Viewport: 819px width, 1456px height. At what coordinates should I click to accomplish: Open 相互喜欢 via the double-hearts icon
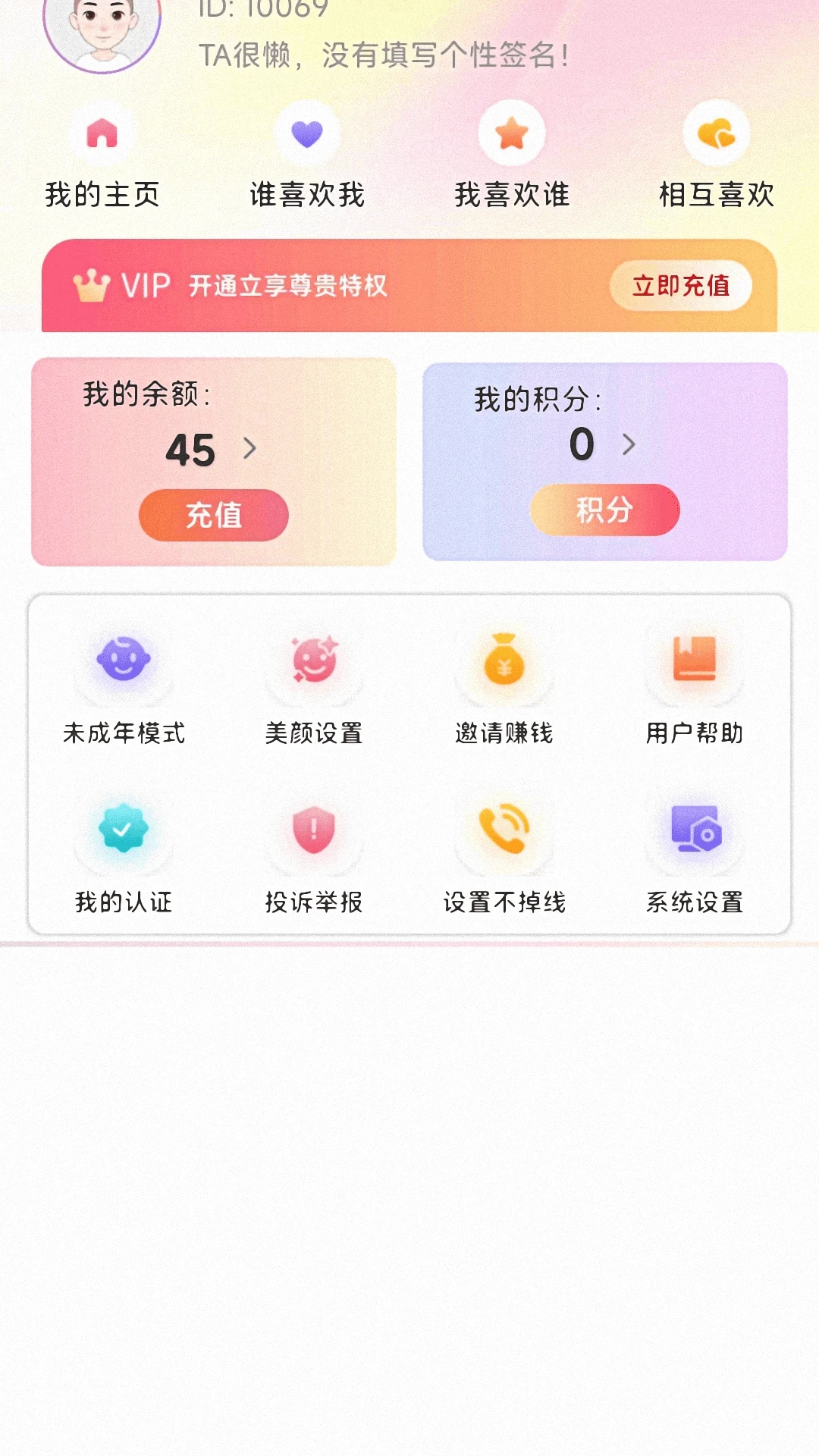click(x=716, y=132)
